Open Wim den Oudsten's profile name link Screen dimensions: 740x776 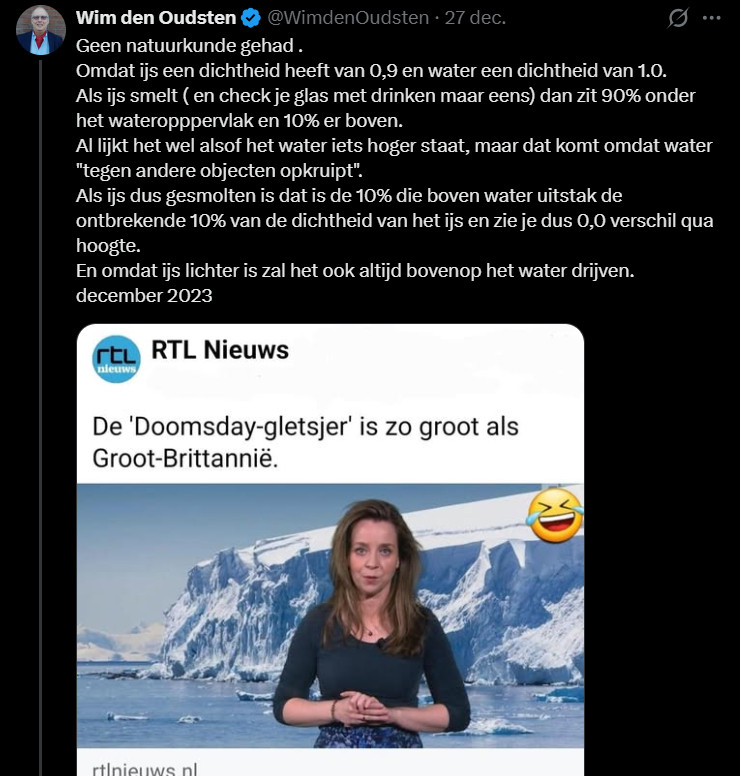(158, 18)
